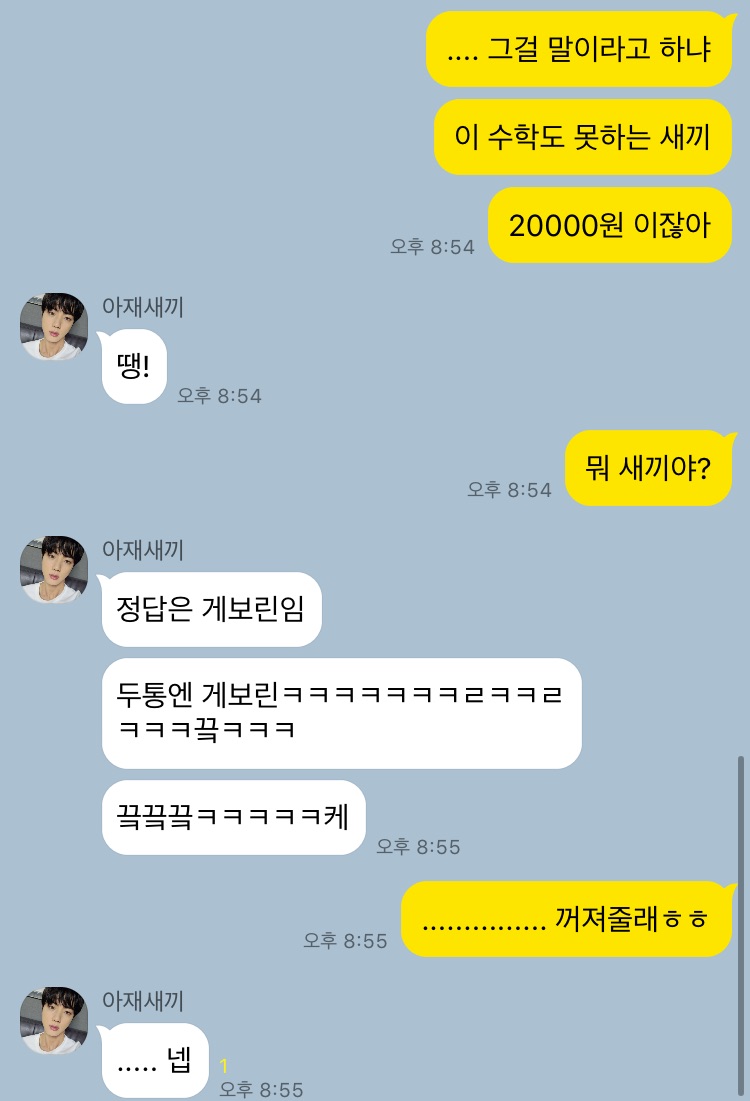Image resolution: width=750 pixels, height=1101 pixels.
Task: View 아재새끼's profile picture beside the 넵 reply
Action: (x=54, y=1020)
